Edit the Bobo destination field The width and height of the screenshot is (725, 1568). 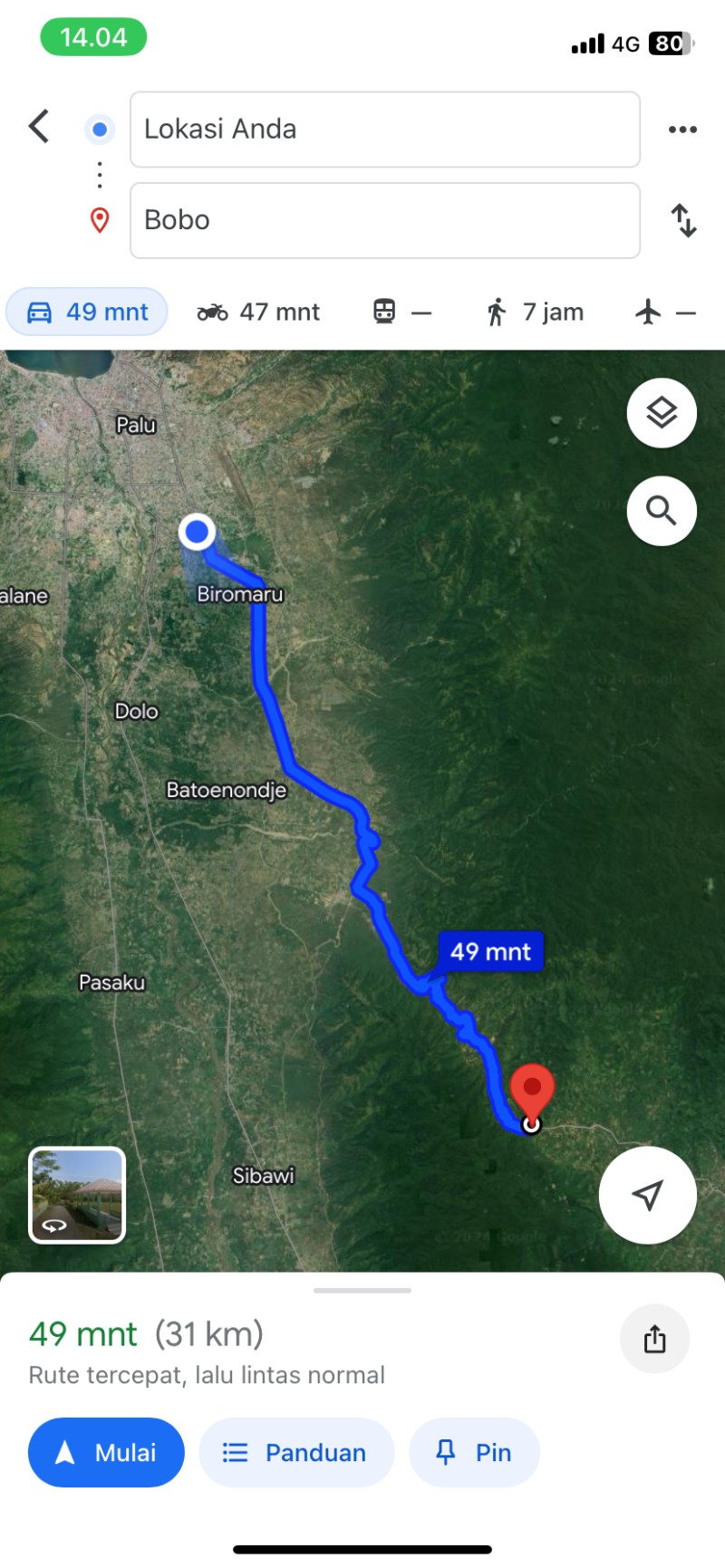pos(385,220)
